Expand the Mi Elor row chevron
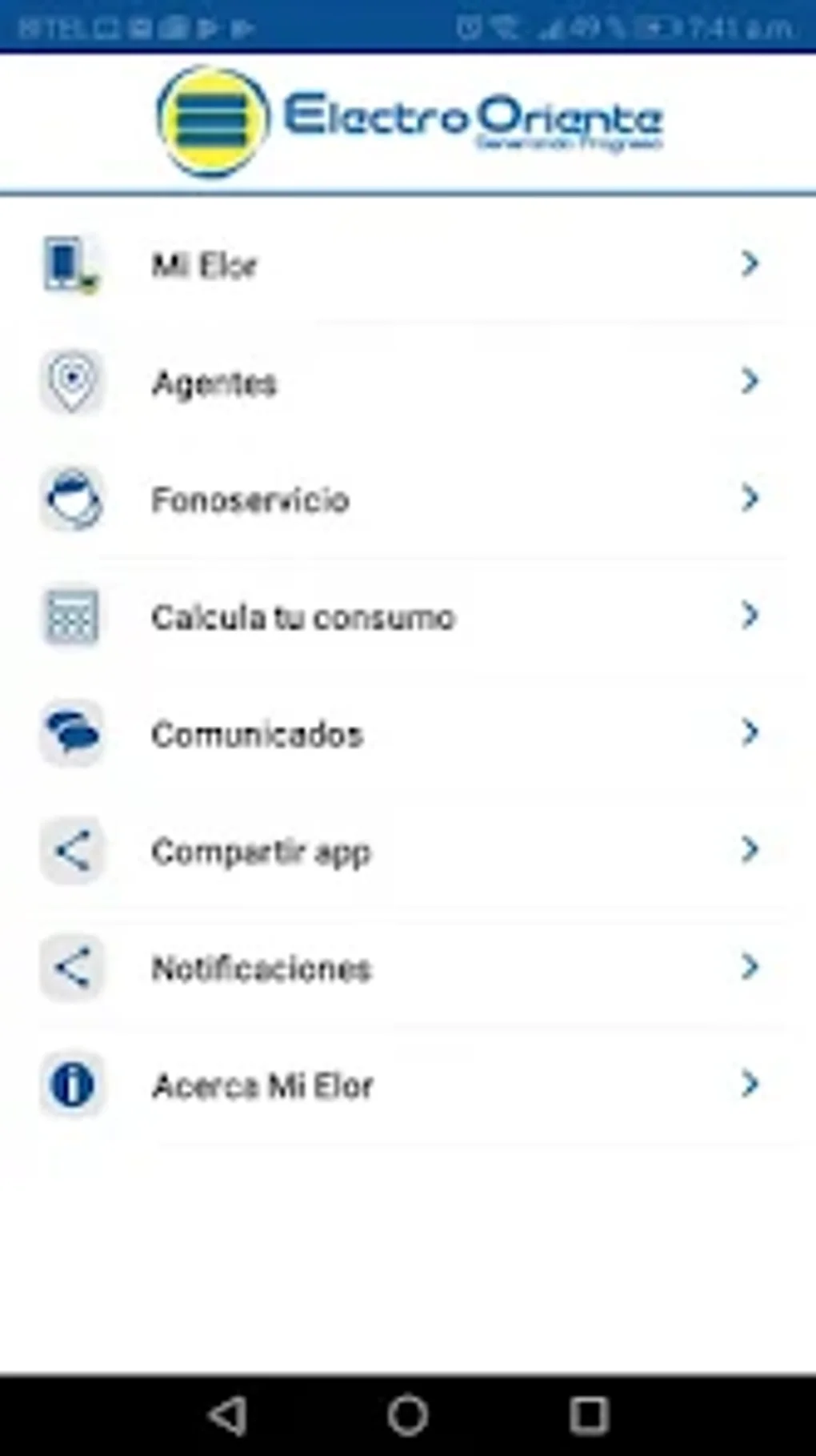 pos(750,265)
